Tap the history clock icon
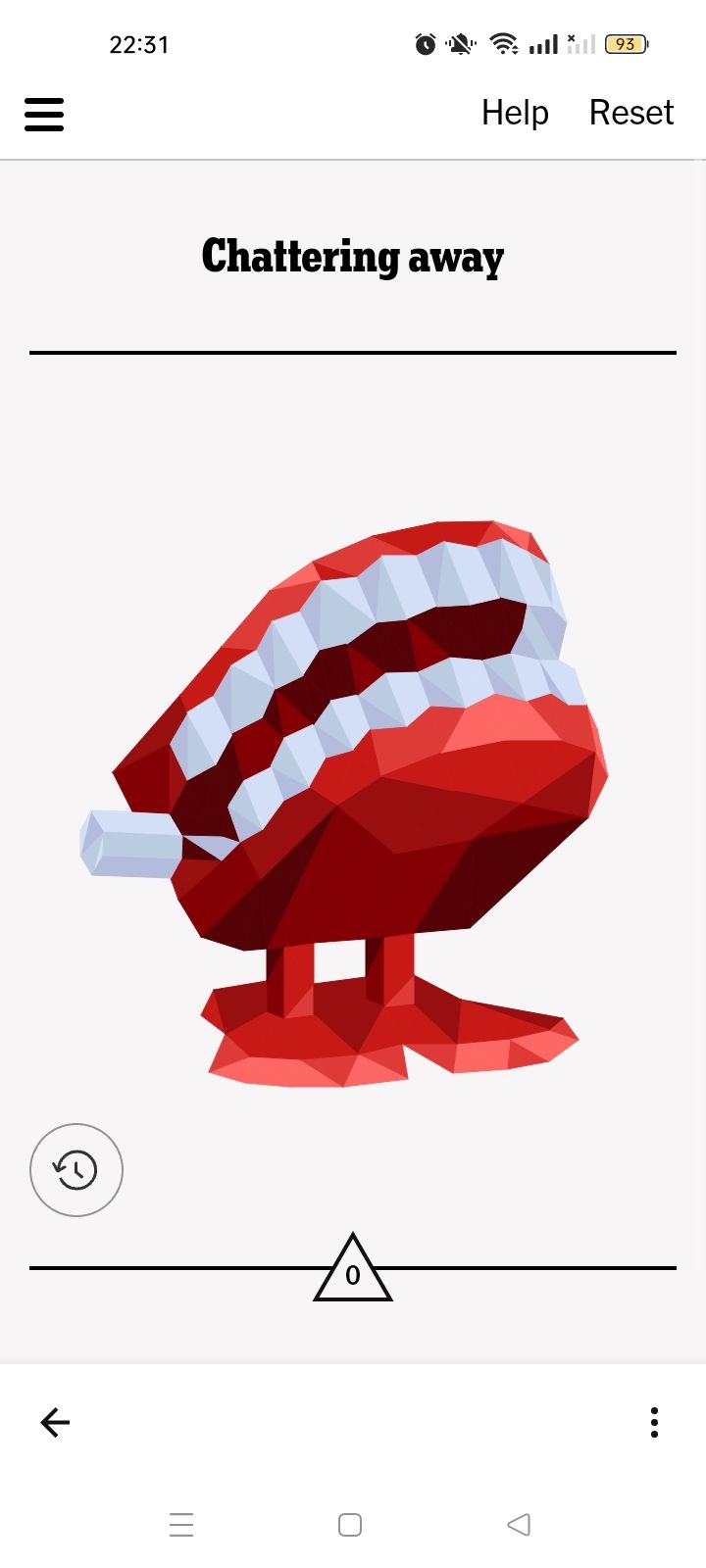Screen dimensions: 706x1568 [x=76, y=1170]
